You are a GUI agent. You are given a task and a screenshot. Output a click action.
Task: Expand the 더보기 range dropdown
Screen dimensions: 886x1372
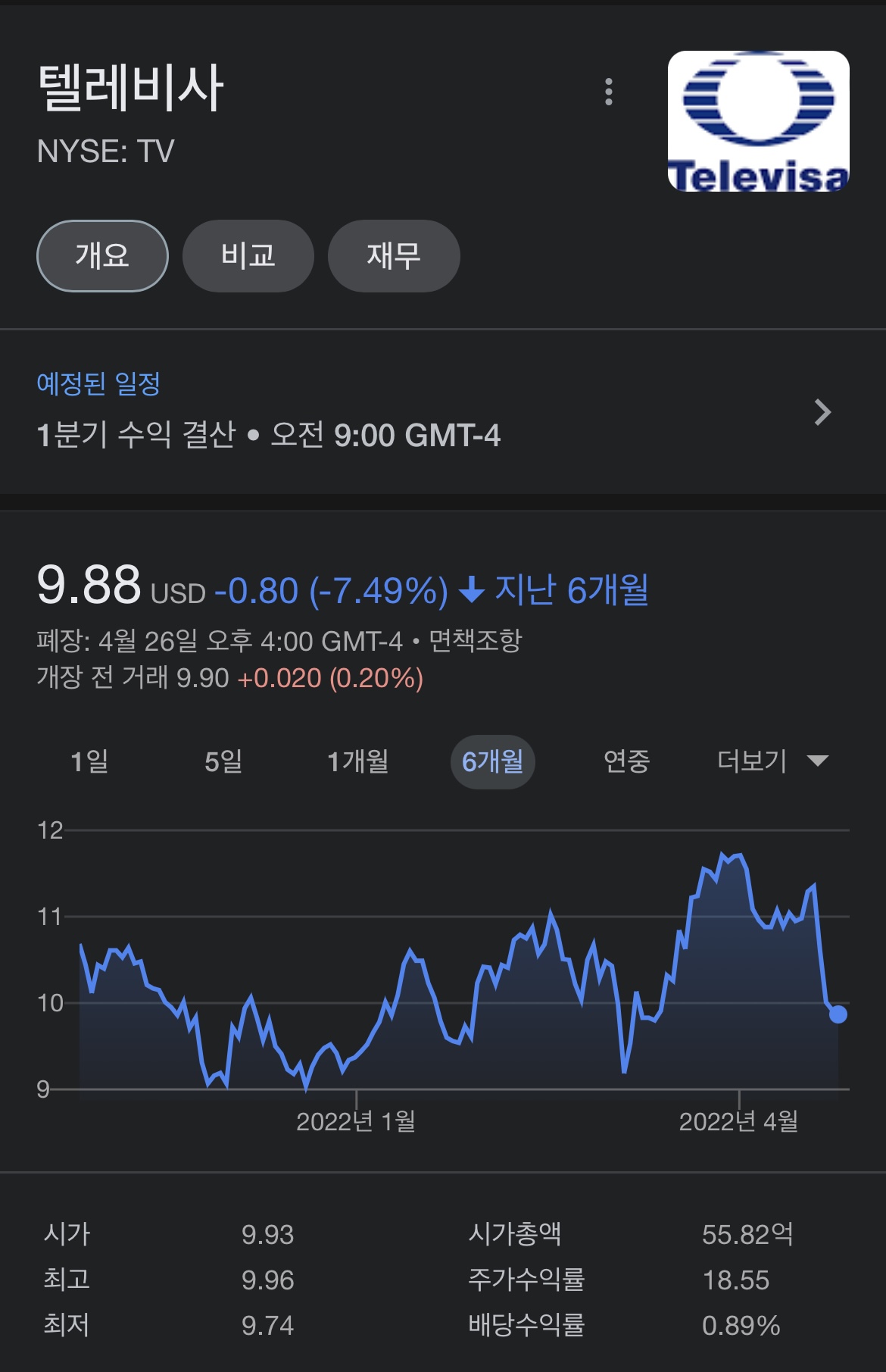pyautogui.click(x=772, y=761)
